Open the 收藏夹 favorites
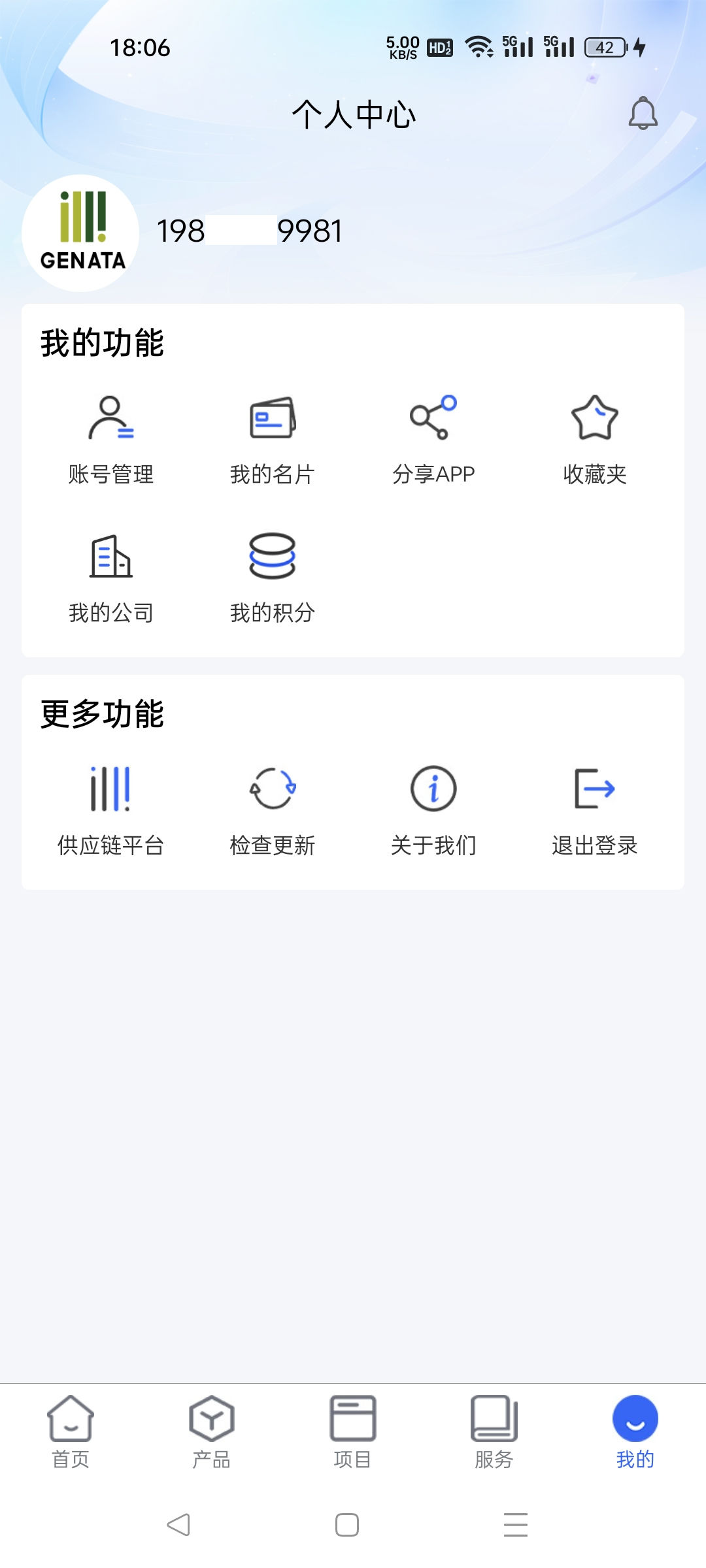 coord(595,439)
